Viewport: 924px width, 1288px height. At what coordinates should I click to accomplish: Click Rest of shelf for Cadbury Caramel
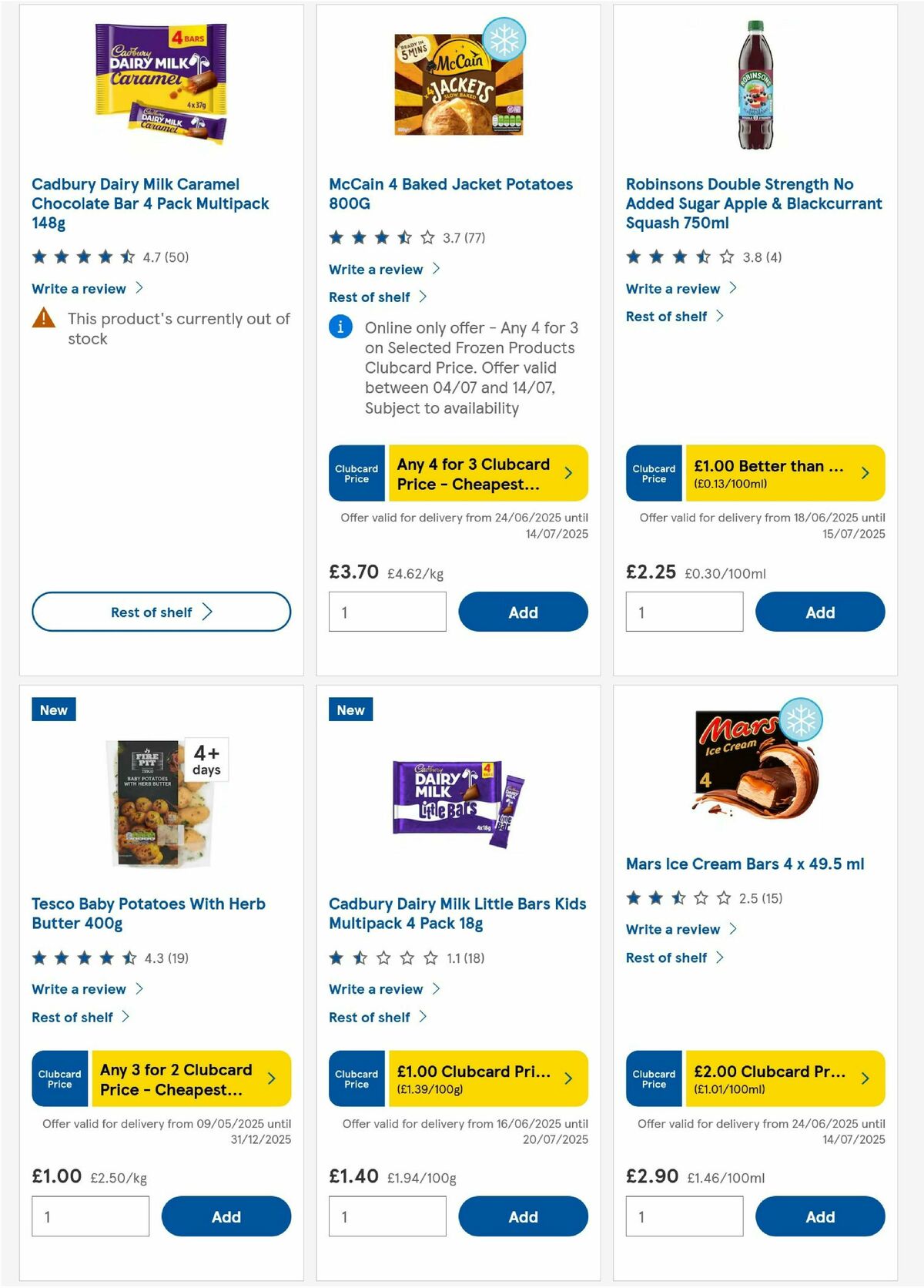[160, 612]
